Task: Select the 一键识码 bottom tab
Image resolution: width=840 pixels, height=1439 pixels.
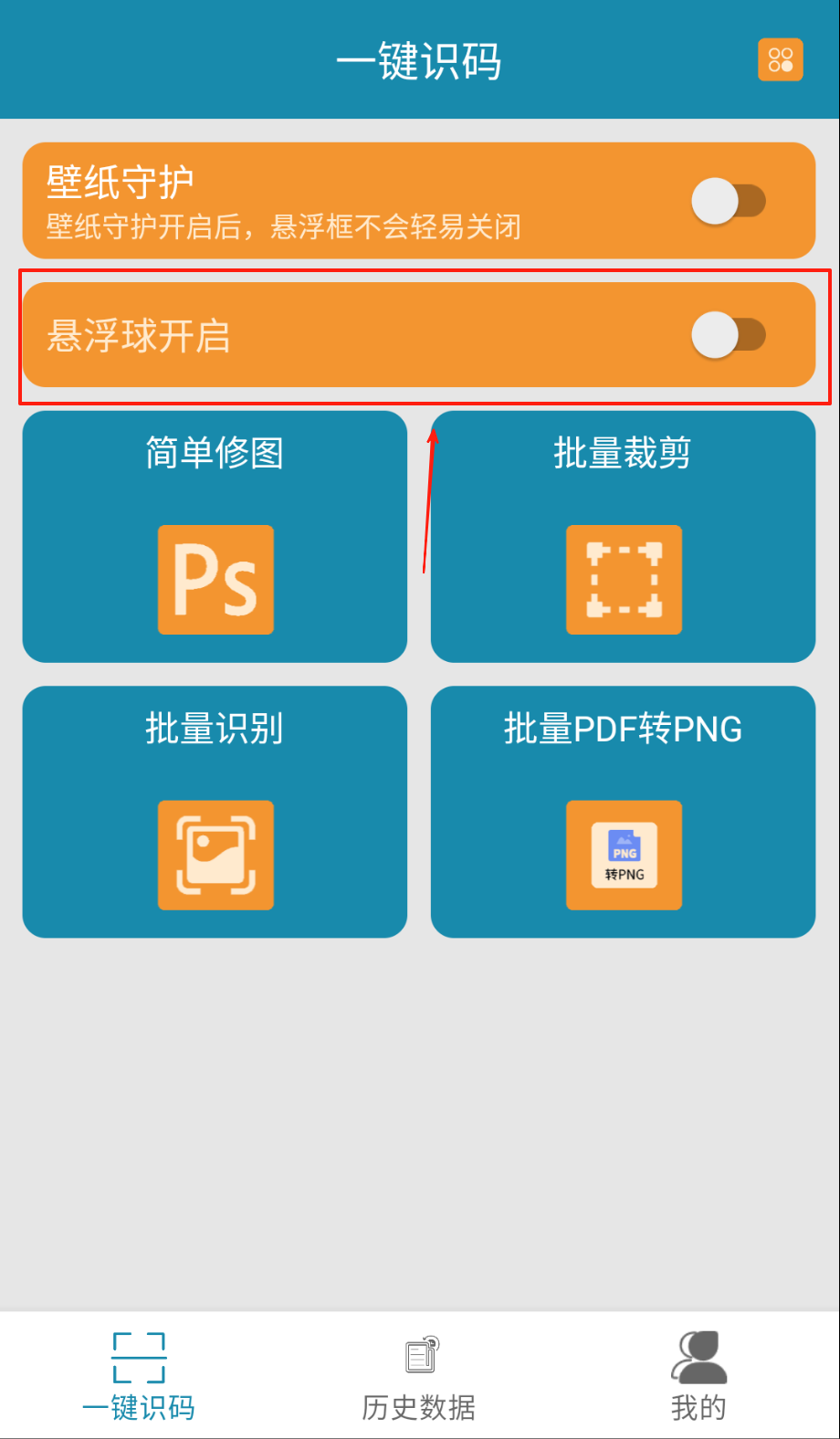Action: pyautogui.click(x=139, y=1376)
